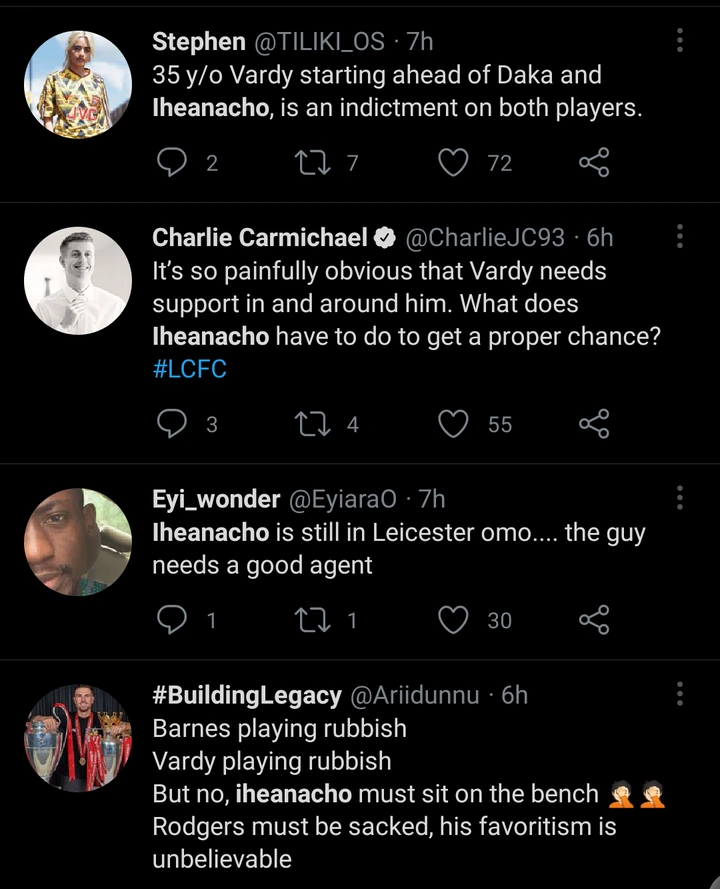Open overflow menu on Stephen's tweet
Viewport: 720px width, 889px height.
pyautogui.click(x=680, y=40)
